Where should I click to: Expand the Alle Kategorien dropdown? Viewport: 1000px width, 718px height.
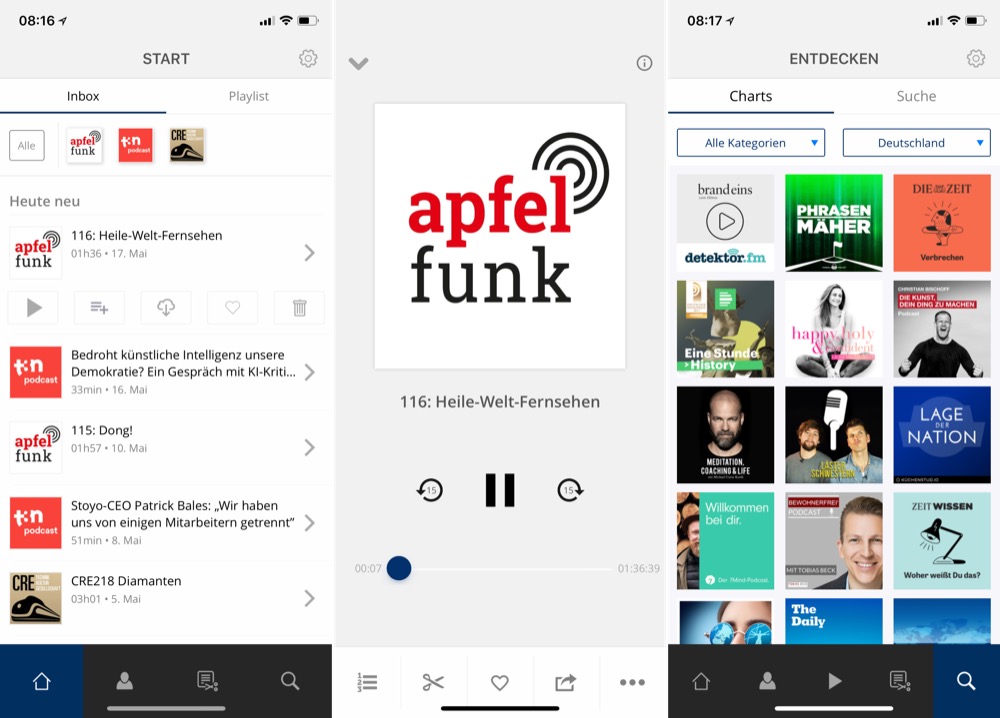coord(750,143)
